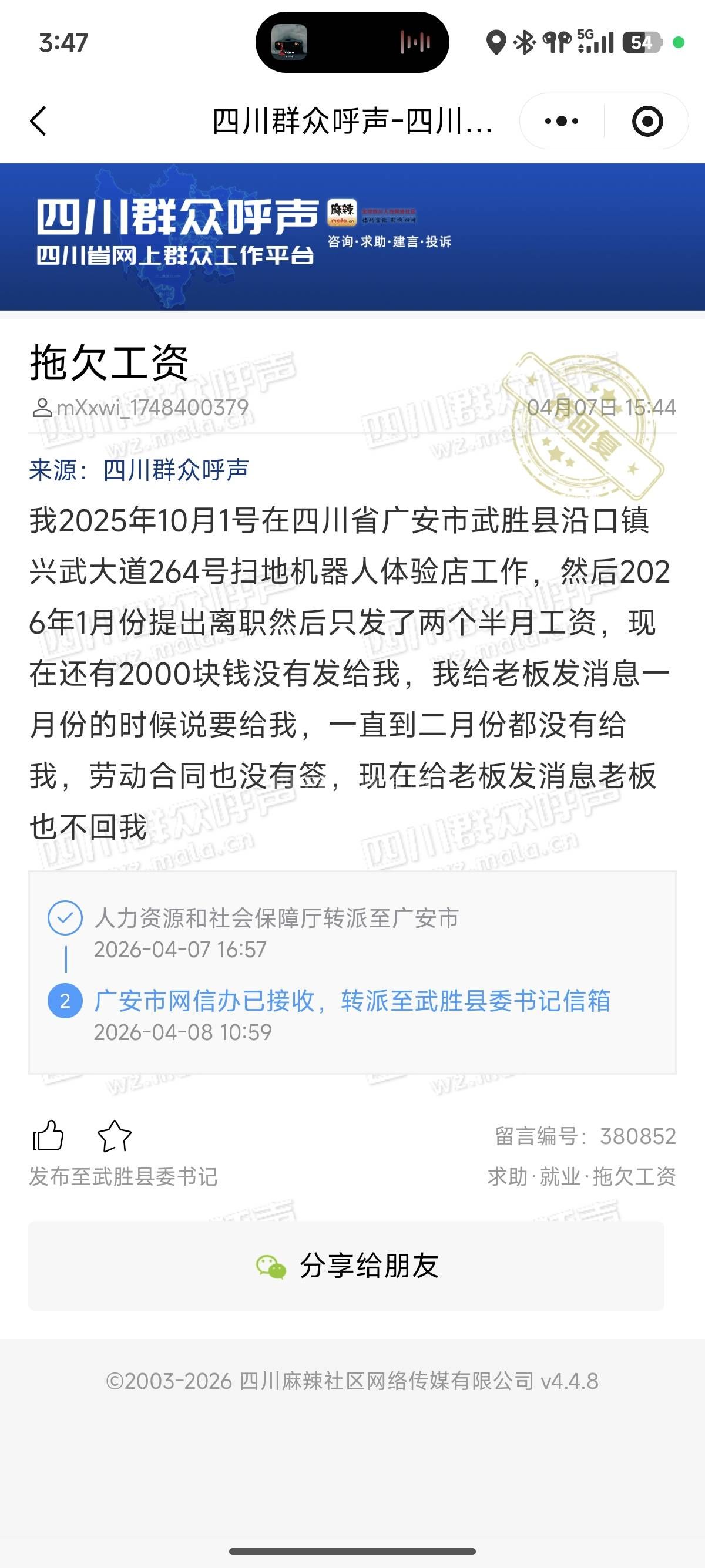Open the mini program three-dot menu
Image resolution: width=705 pixels, height=1568 pixels.
tap(561, 121)
